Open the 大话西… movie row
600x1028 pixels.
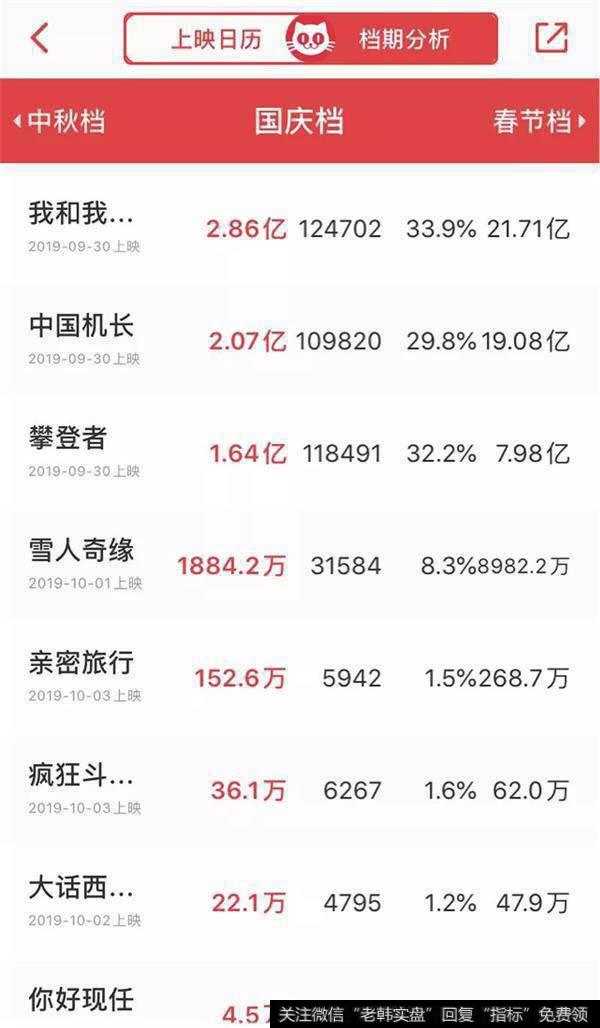coord(300,901)
